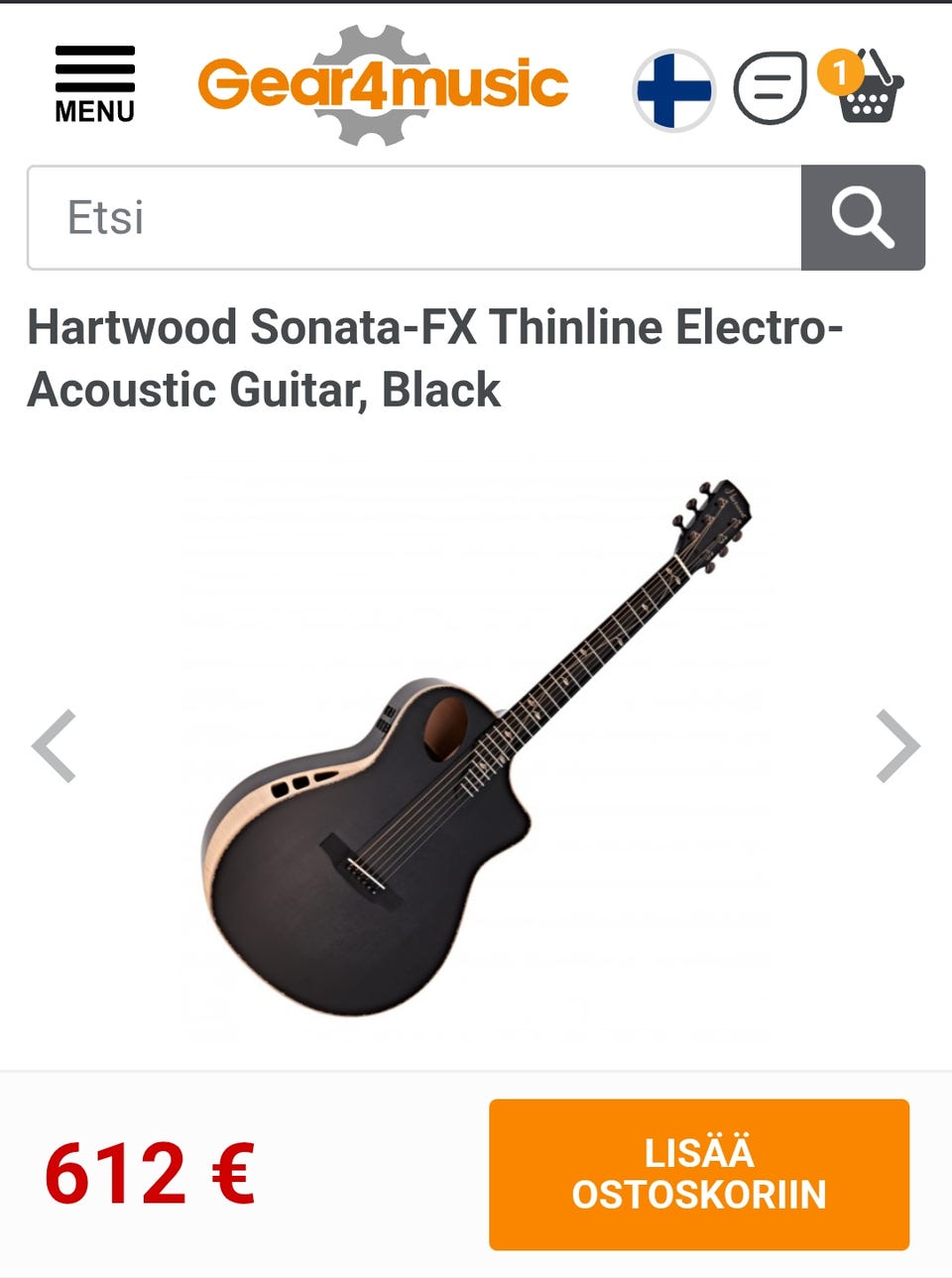Add the guitar with Lisää ostoskoriin

point(698,1174)
